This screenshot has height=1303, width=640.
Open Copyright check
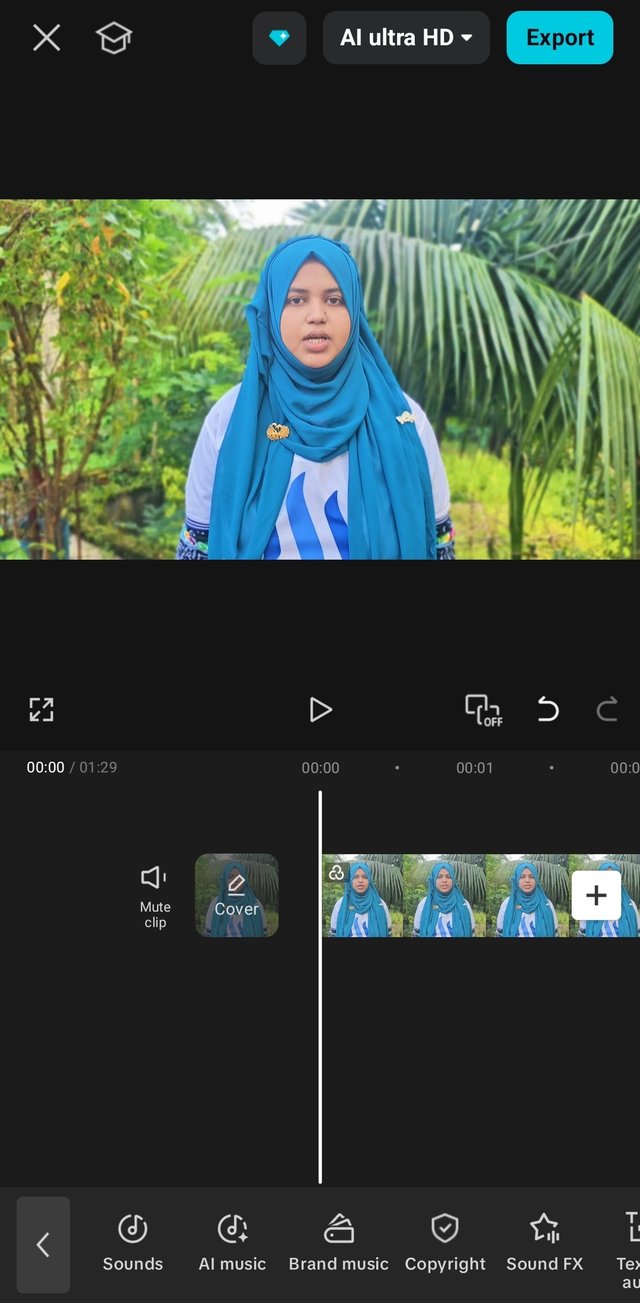(x=445, y=1243)
